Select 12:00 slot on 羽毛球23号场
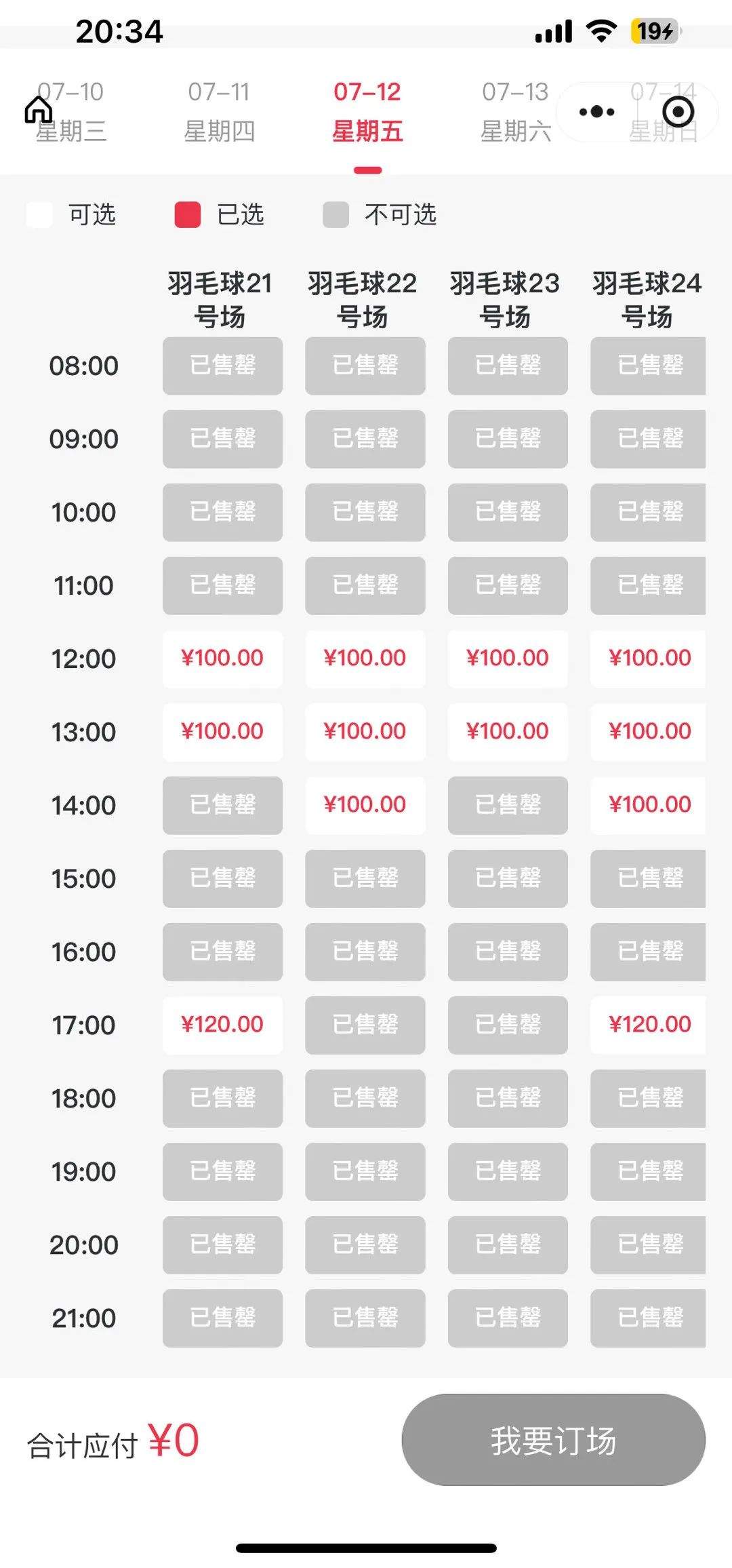Viewport: 732px width, 1568px height. (508, 659)
